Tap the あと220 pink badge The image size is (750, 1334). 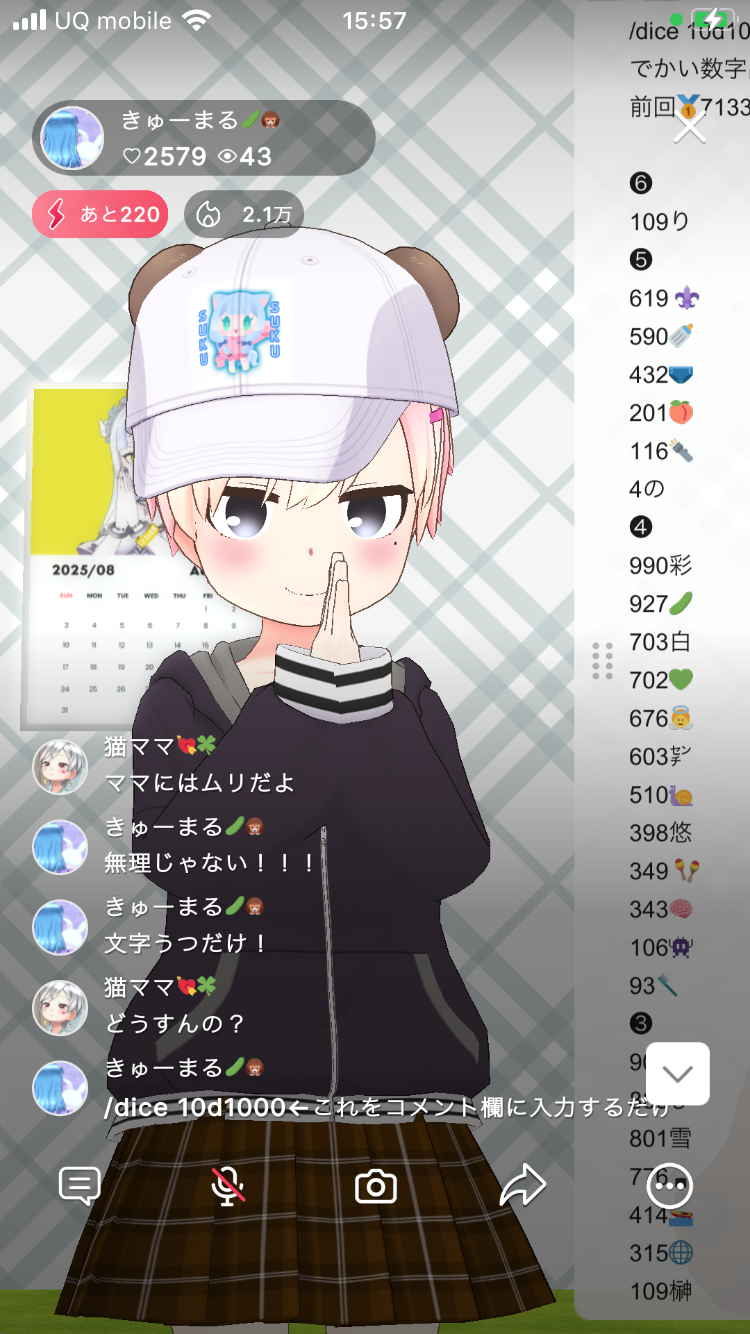(100, 214)
